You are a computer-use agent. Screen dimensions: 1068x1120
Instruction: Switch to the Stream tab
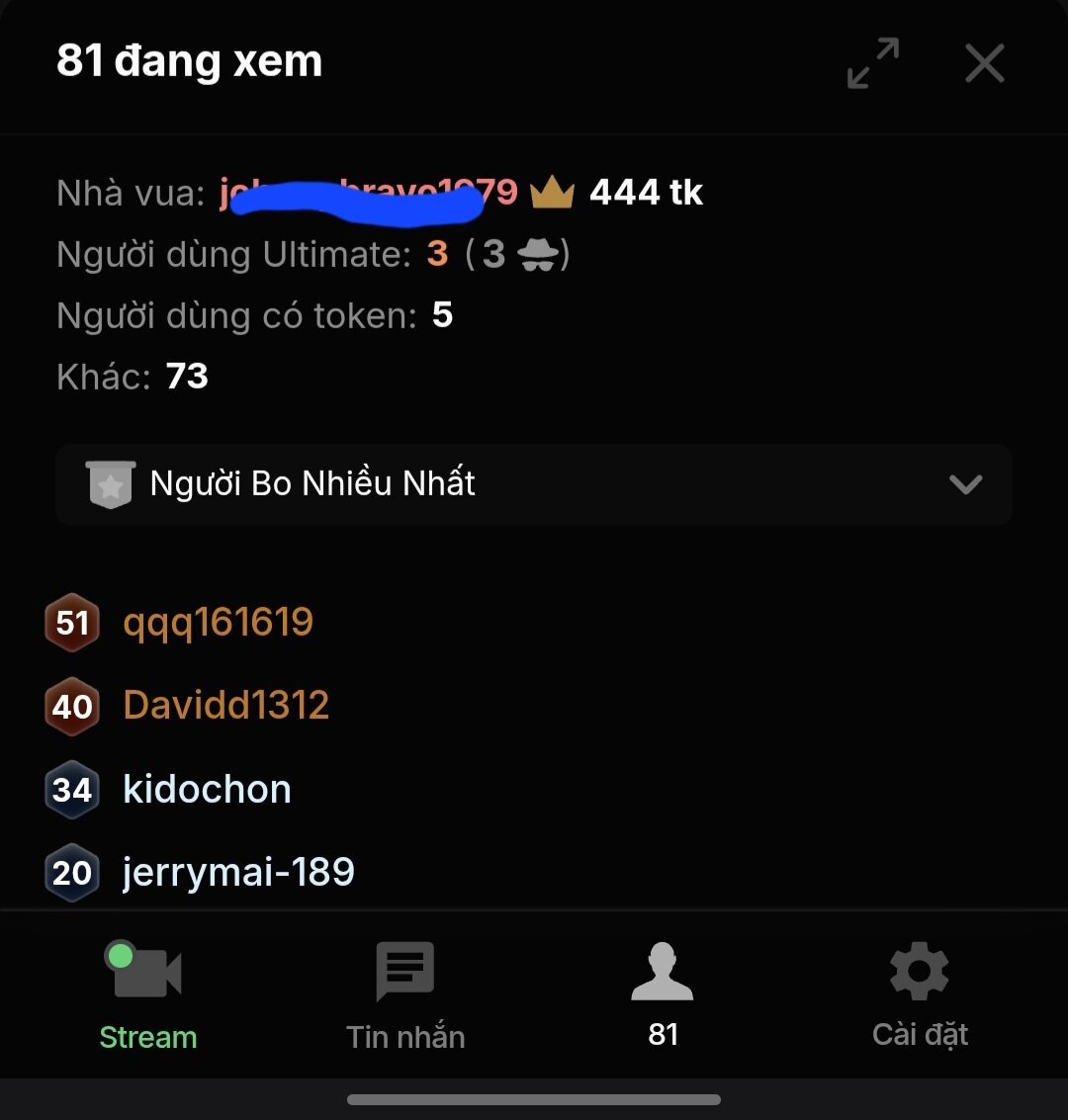[x=147, y=994]
